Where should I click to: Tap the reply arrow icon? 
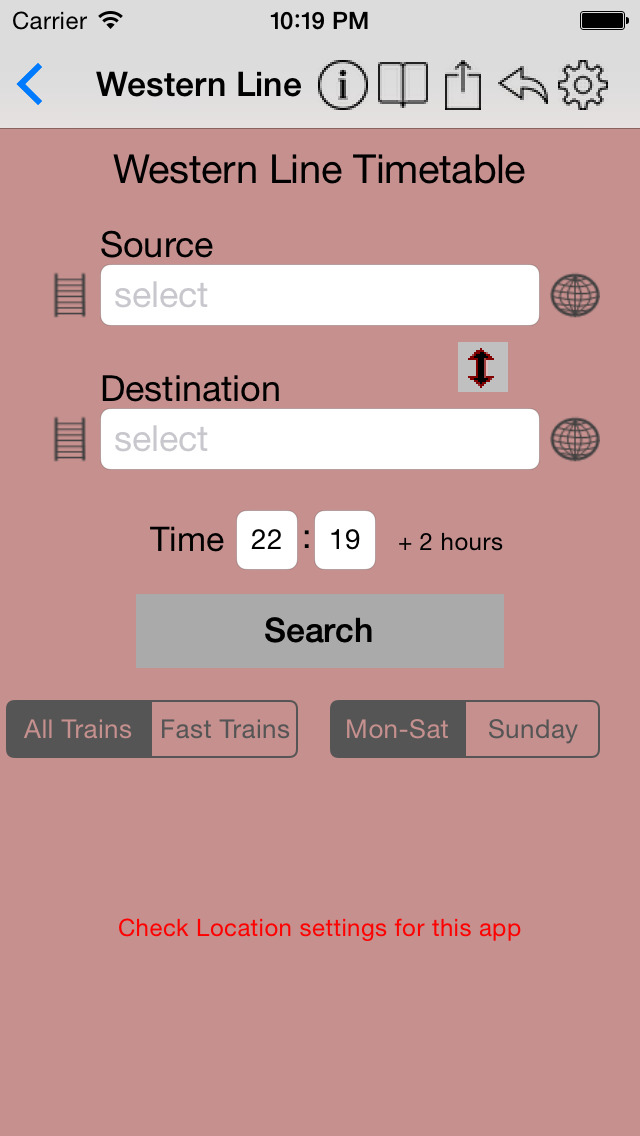[x=523, y=85]
